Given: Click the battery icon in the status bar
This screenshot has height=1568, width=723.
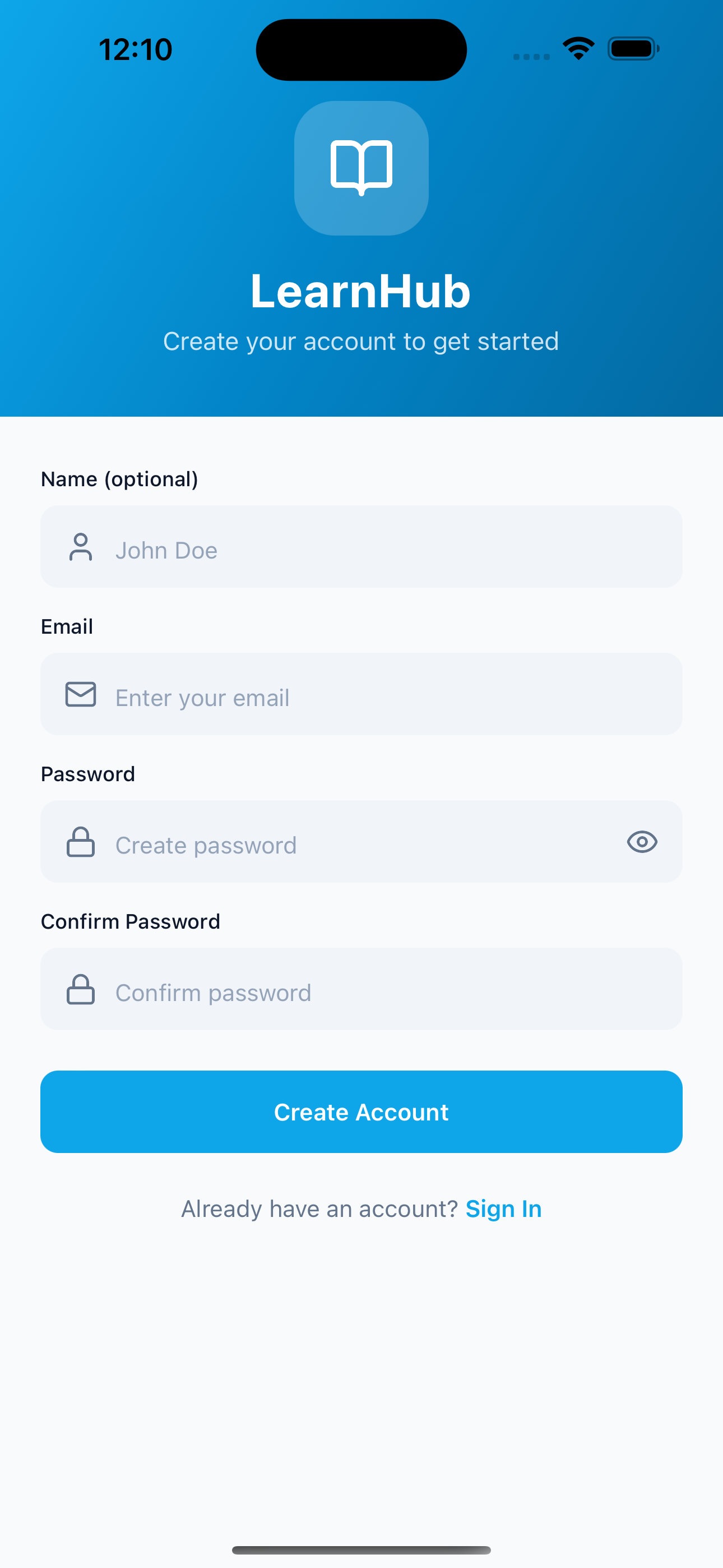Looking at the screenshot, I should coord(632,49).
